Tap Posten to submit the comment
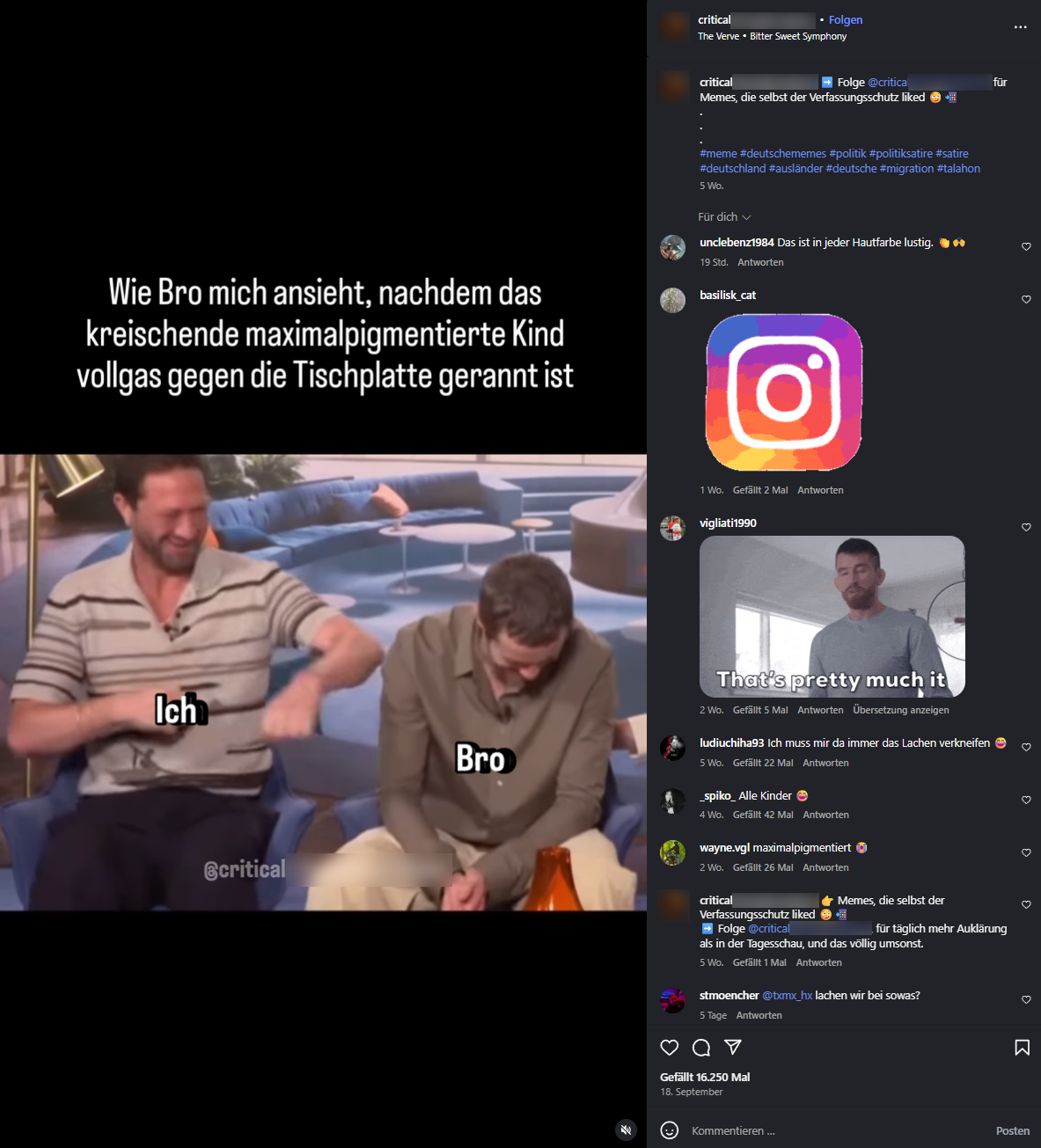The image size is (1041, 1148). tap(1012, 1130)
